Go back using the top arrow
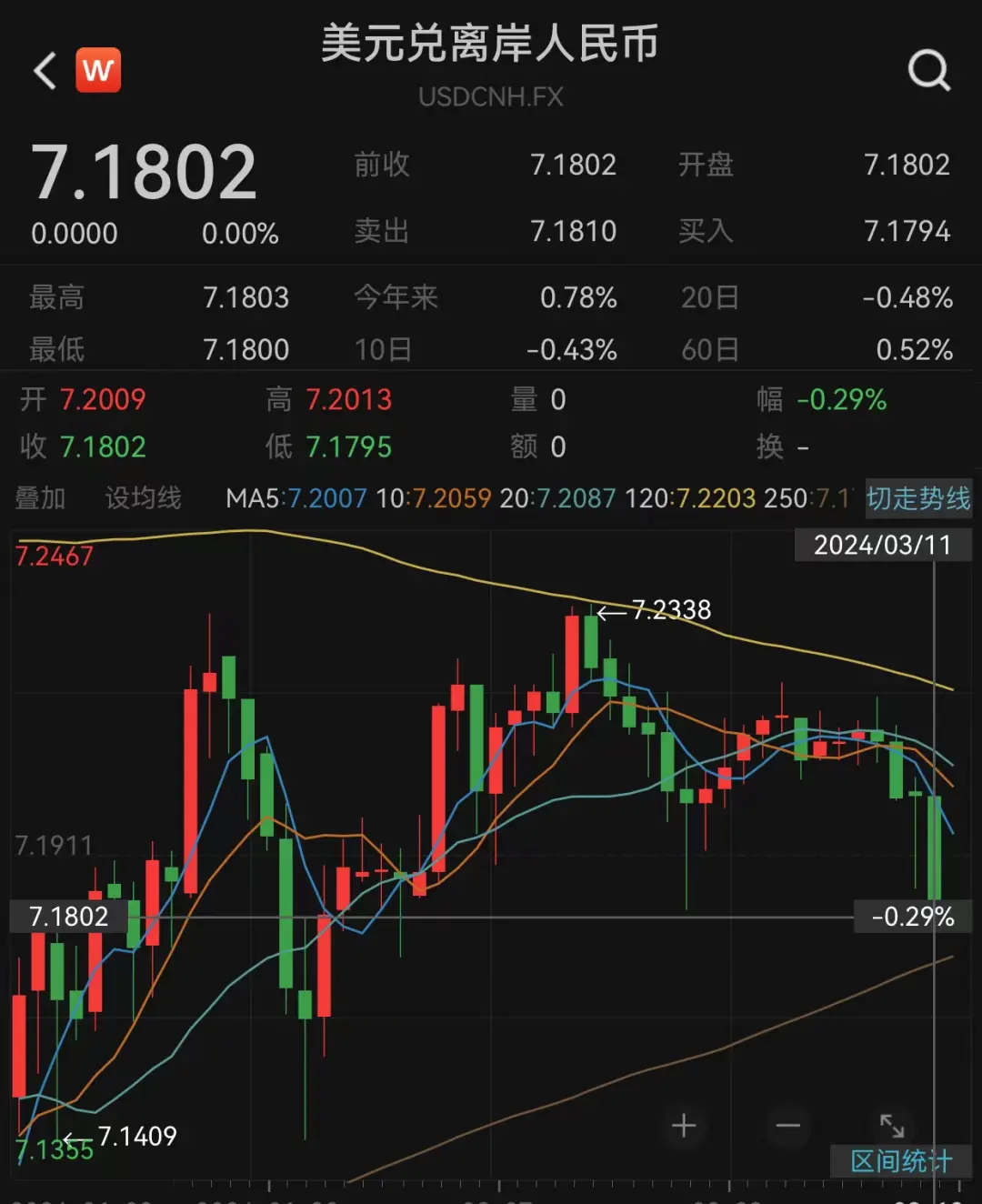 point(45,71)
